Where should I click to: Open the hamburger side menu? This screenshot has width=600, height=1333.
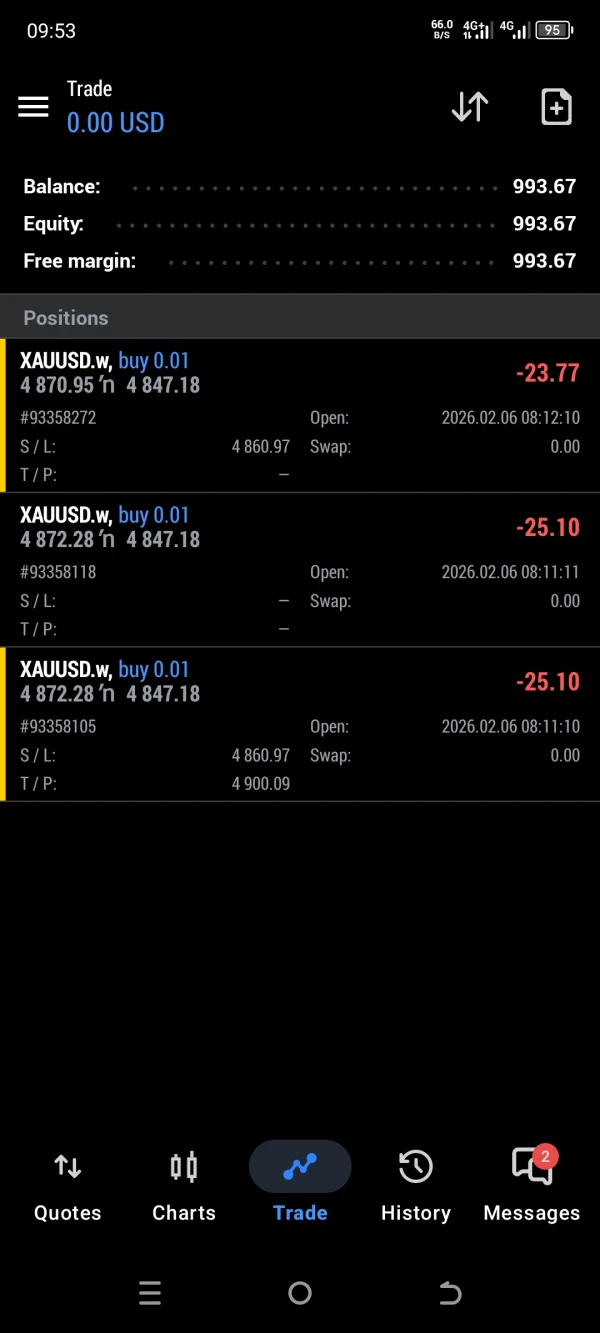click(x=33, y=107)
